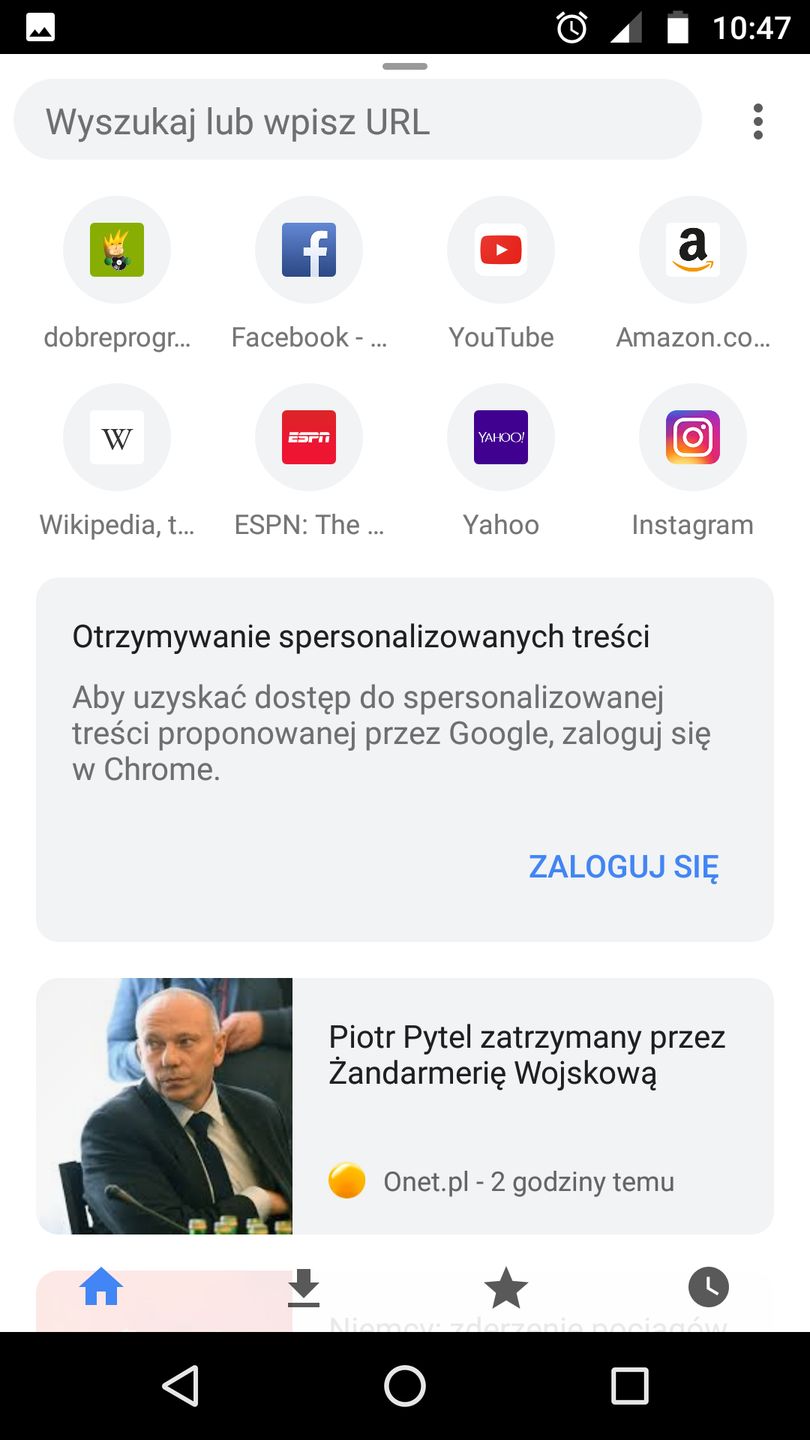Open the Yahoo site shortcut
Image resolution: width=810 pixels, height=1440 pixels.
[x=501, y=437]
